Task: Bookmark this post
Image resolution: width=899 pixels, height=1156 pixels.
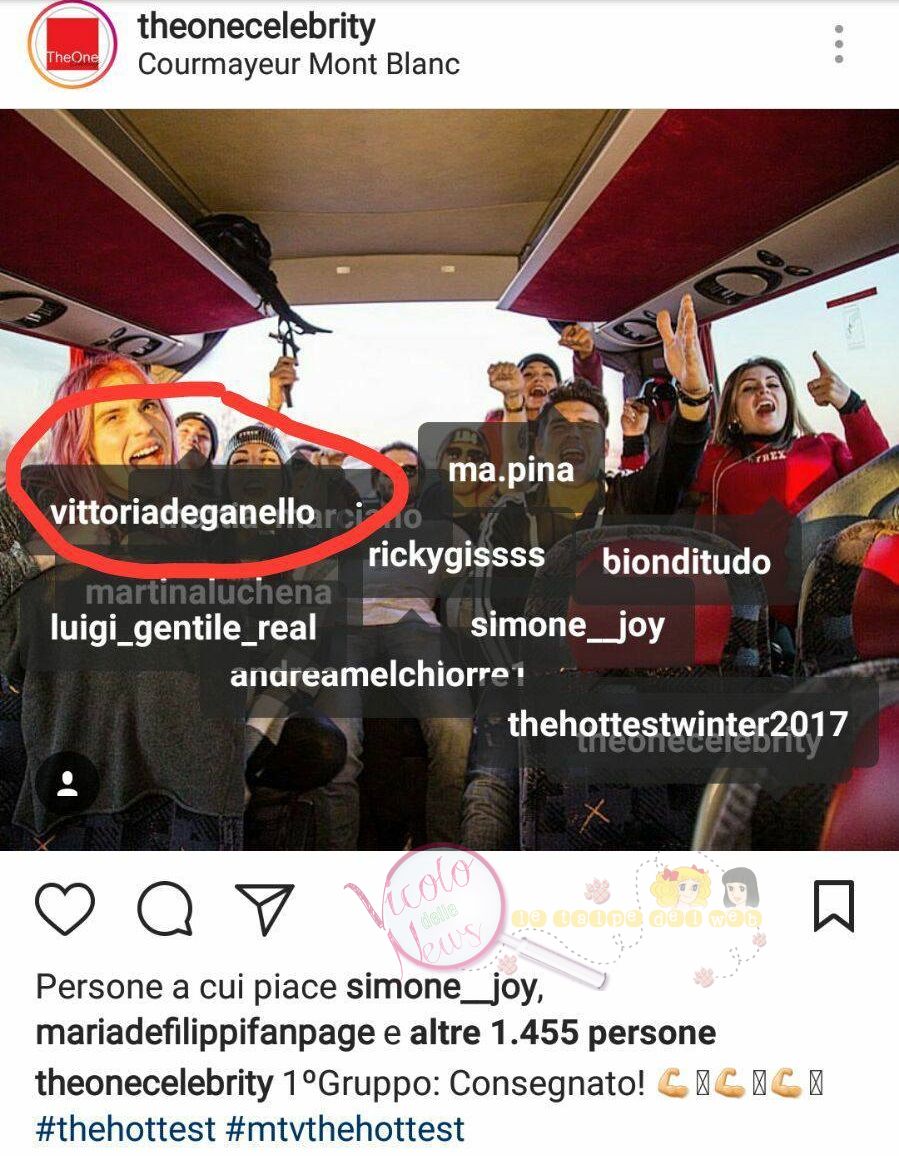Action: point(832,906)
